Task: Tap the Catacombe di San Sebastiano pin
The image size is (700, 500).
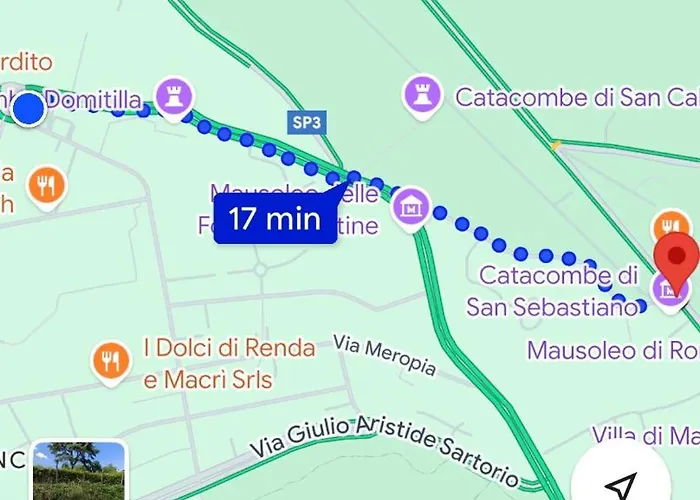Action: (x=667, y=289)
